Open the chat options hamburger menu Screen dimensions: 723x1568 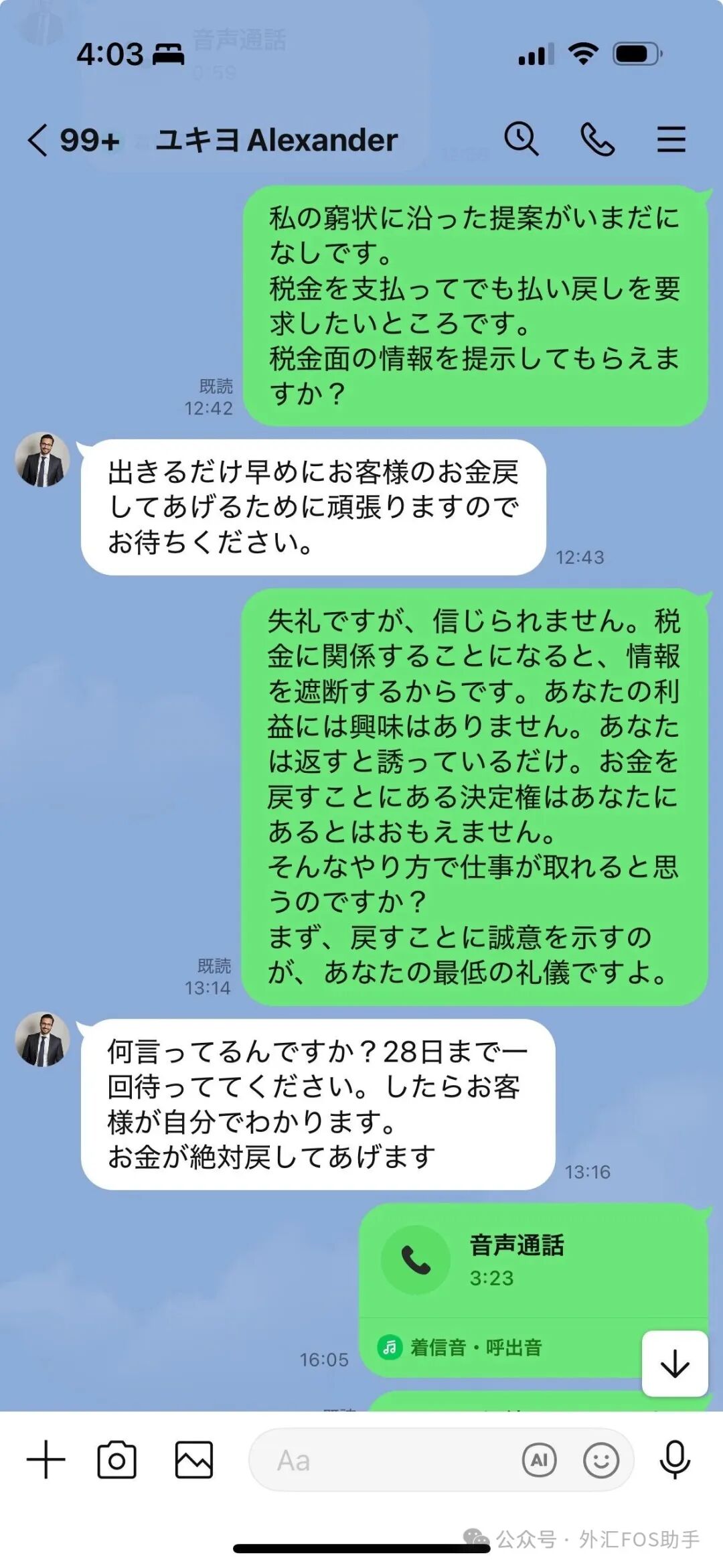pyautogui.click(x=671, y=139)
